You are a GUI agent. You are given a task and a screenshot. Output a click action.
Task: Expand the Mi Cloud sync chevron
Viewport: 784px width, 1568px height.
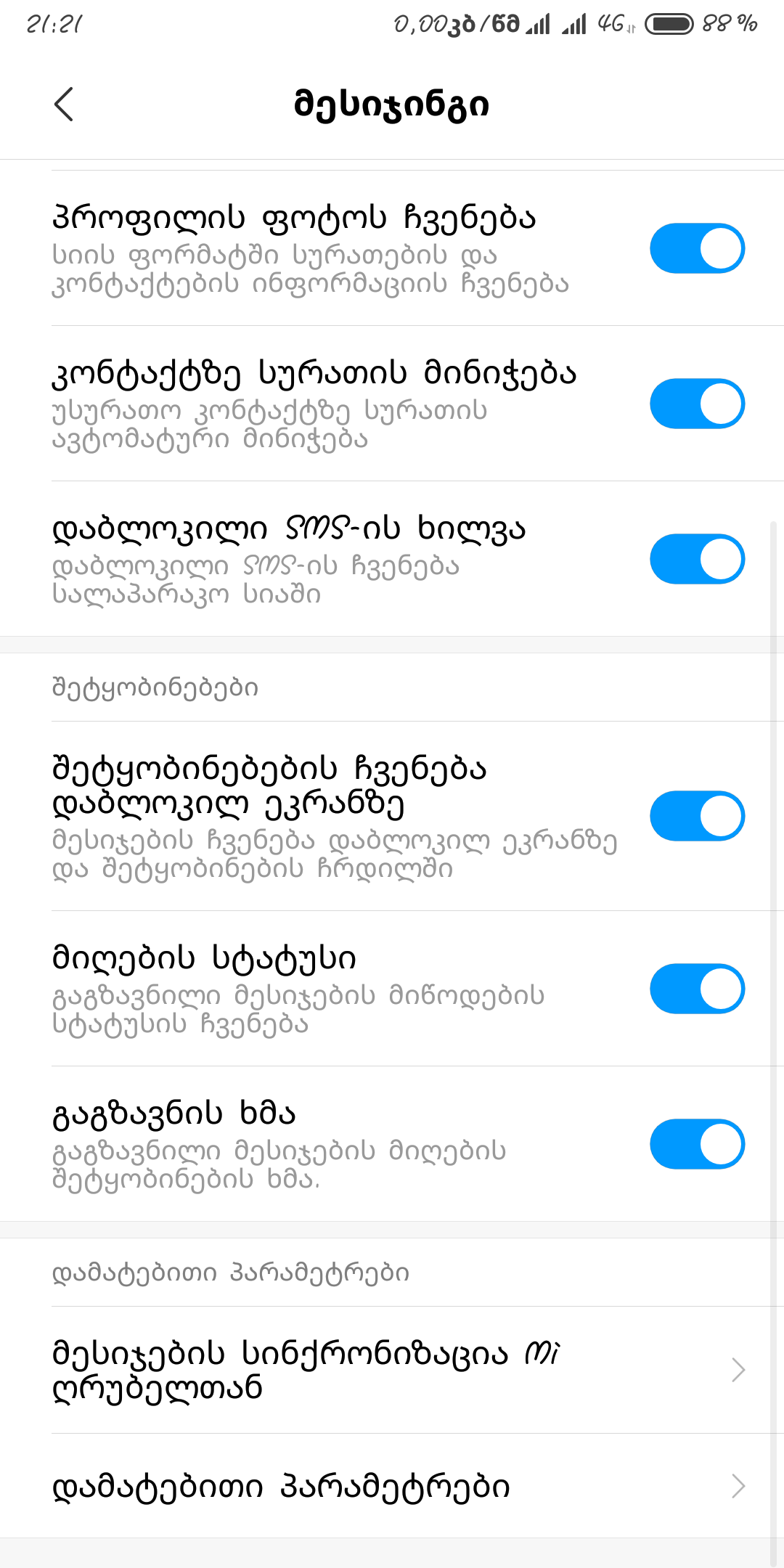click(x=738, y=1368)
